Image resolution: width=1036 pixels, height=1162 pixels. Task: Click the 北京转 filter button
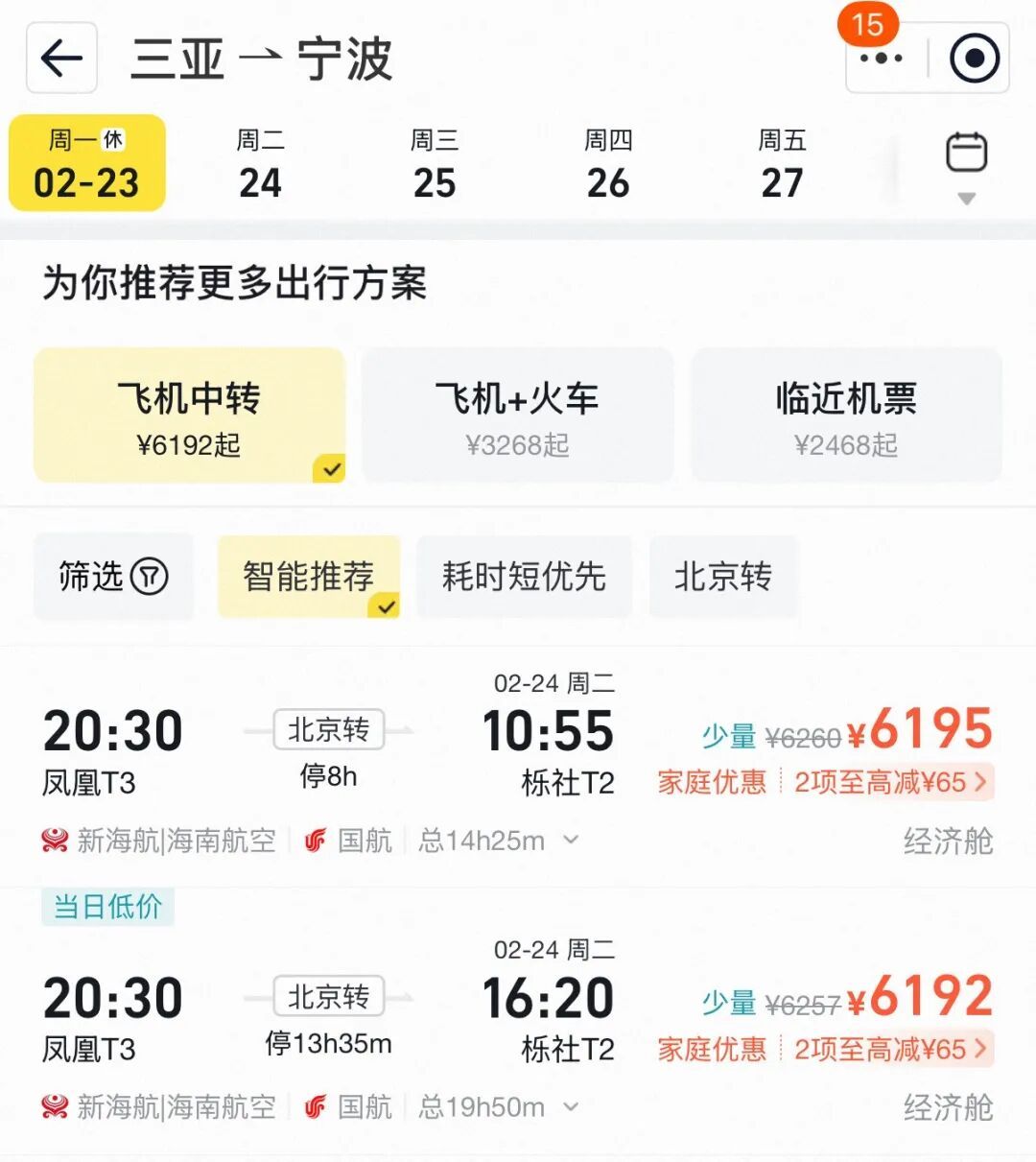point(724,577)
